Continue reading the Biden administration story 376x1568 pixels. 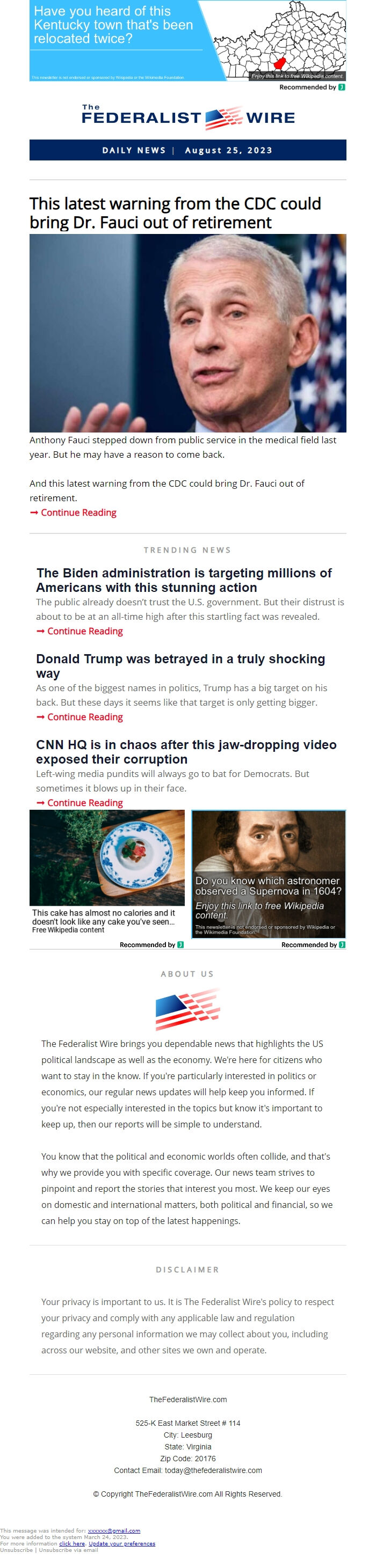tap(85, 631)
